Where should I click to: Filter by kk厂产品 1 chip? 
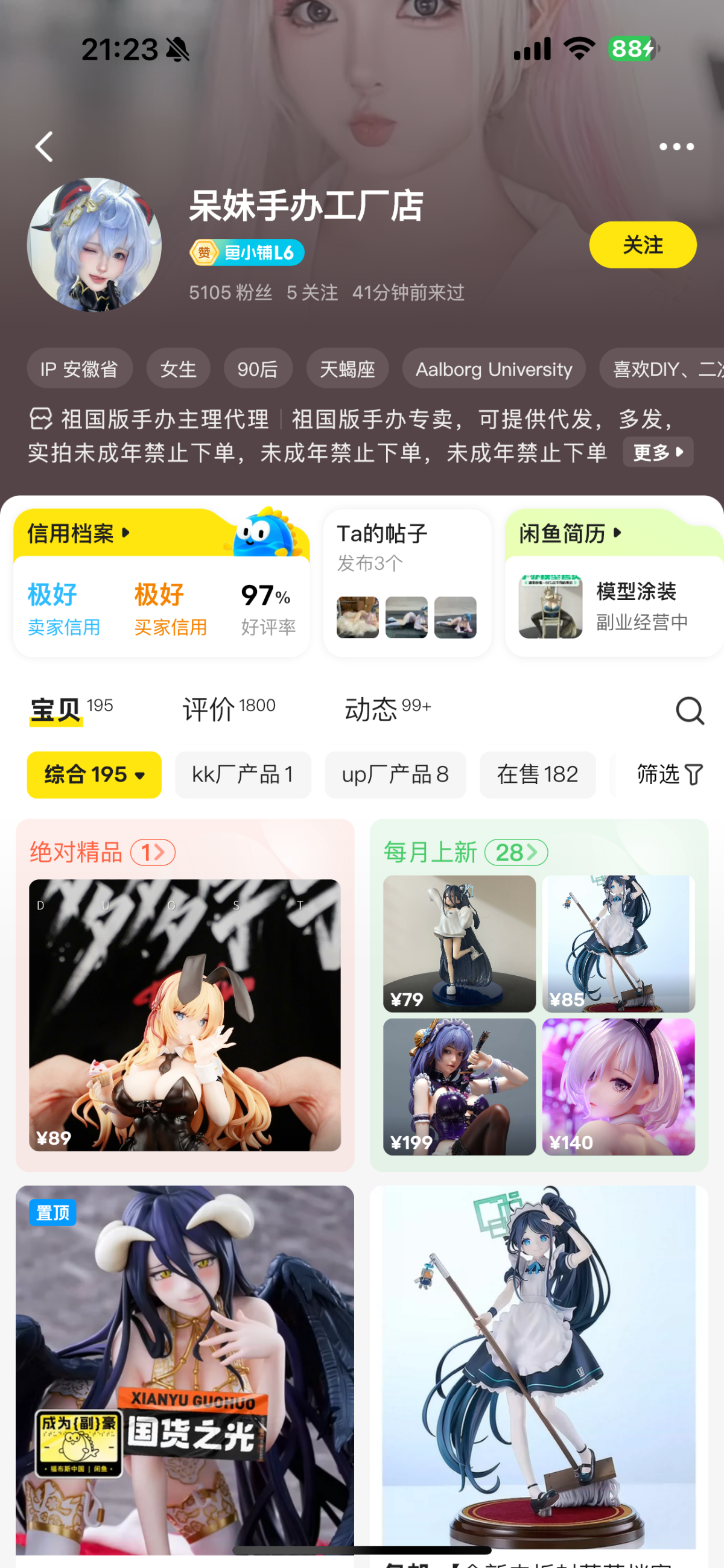click(x=243, y=775)
